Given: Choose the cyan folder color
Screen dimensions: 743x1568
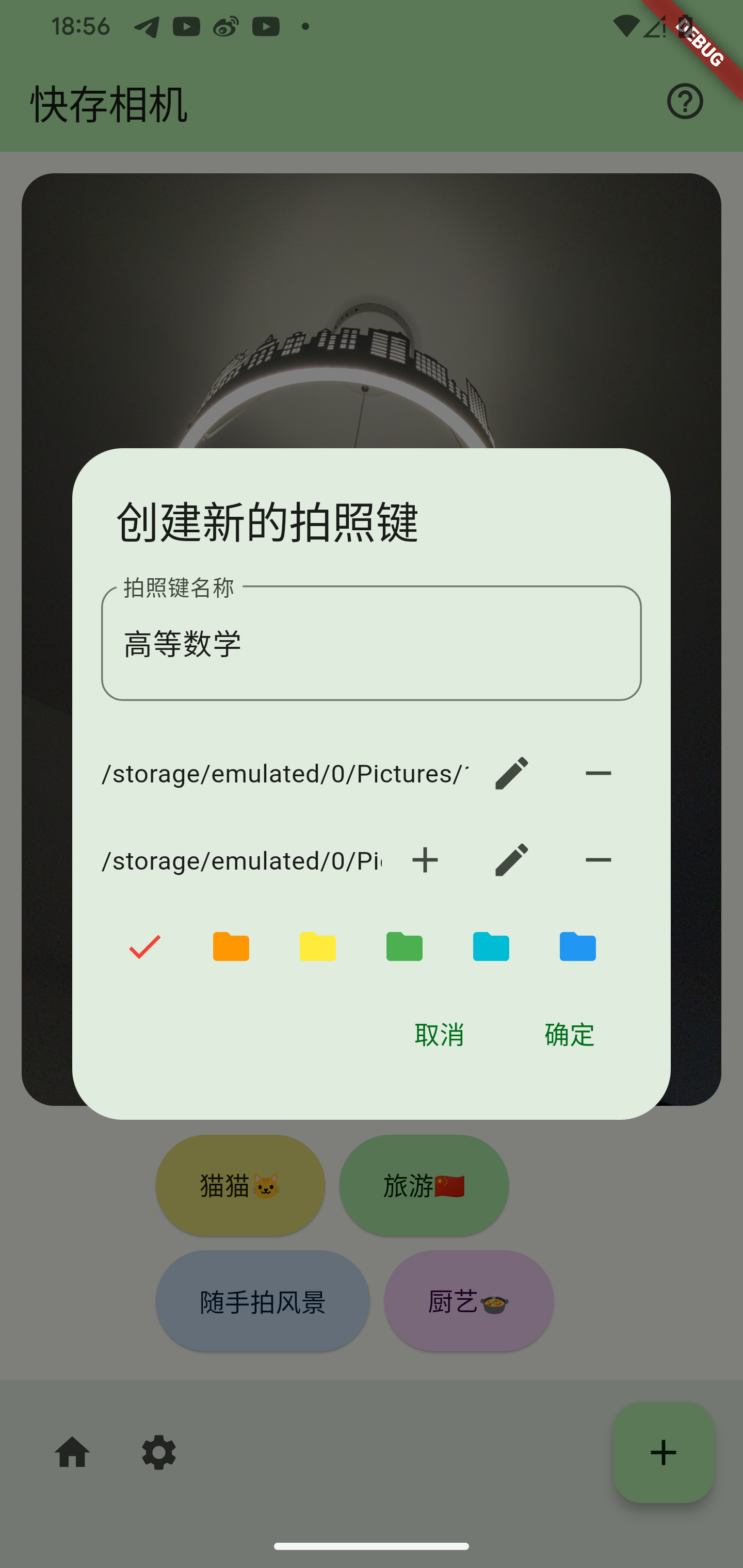Looking at the screenshot, I should coord(491,946).
